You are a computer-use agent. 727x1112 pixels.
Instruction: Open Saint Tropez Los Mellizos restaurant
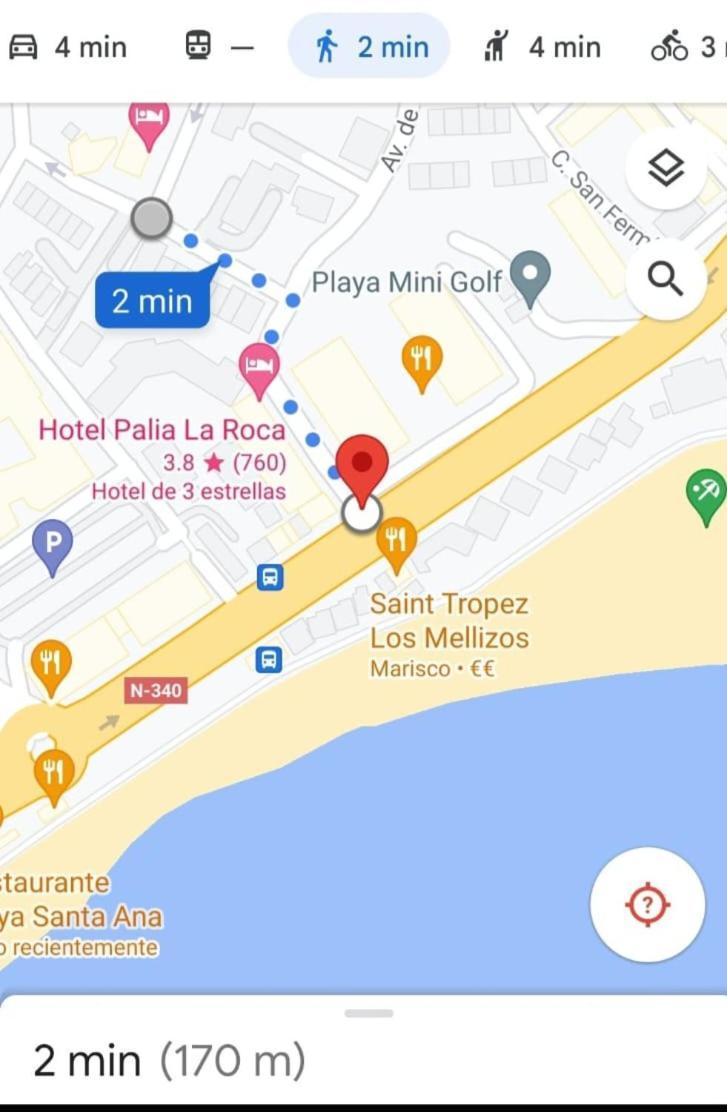pyautogui.click(x=448, y=620)
